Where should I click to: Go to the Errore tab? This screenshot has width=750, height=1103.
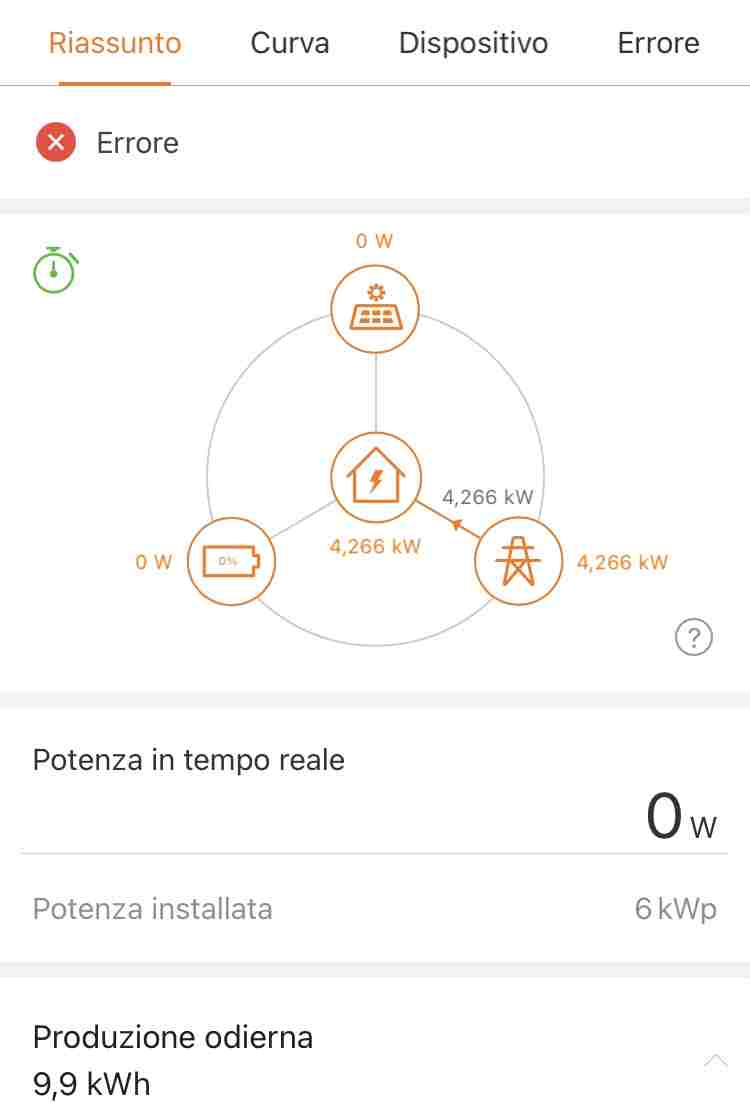point(658,44)
